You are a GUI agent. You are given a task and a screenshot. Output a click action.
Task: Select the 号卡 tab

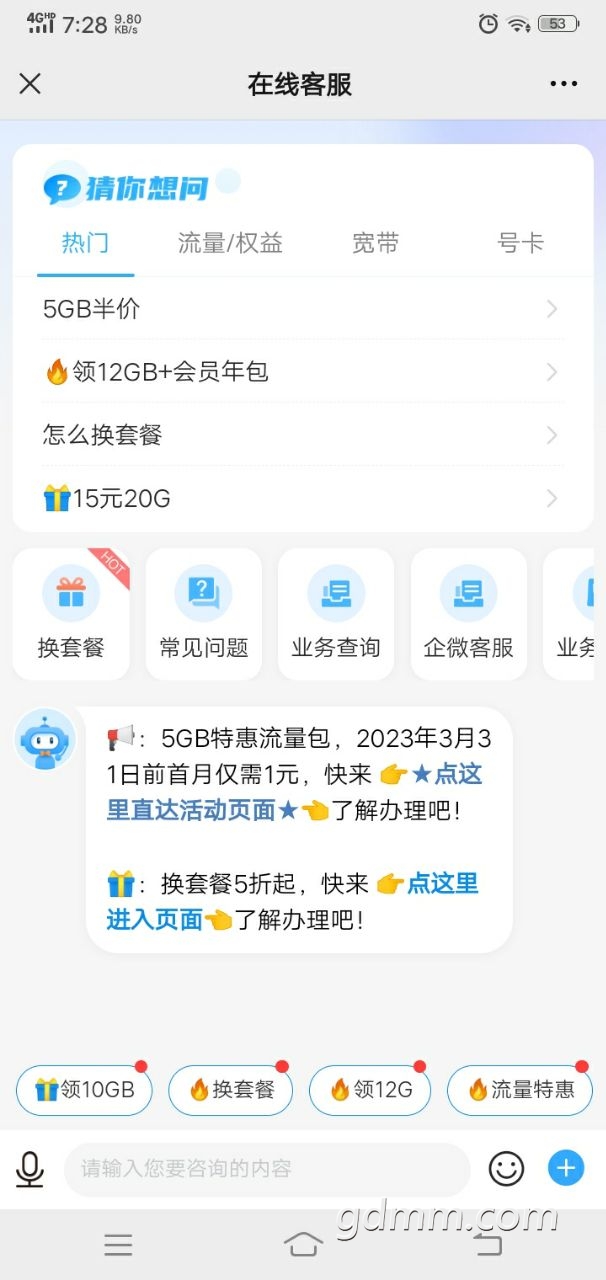520,243
